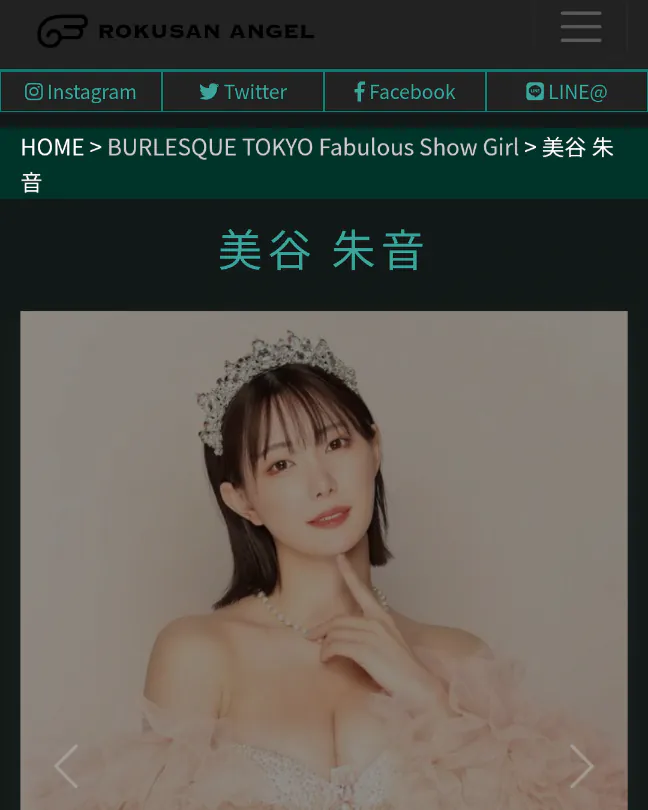Open the hamburger navigation menu

(x=580, y=28)
